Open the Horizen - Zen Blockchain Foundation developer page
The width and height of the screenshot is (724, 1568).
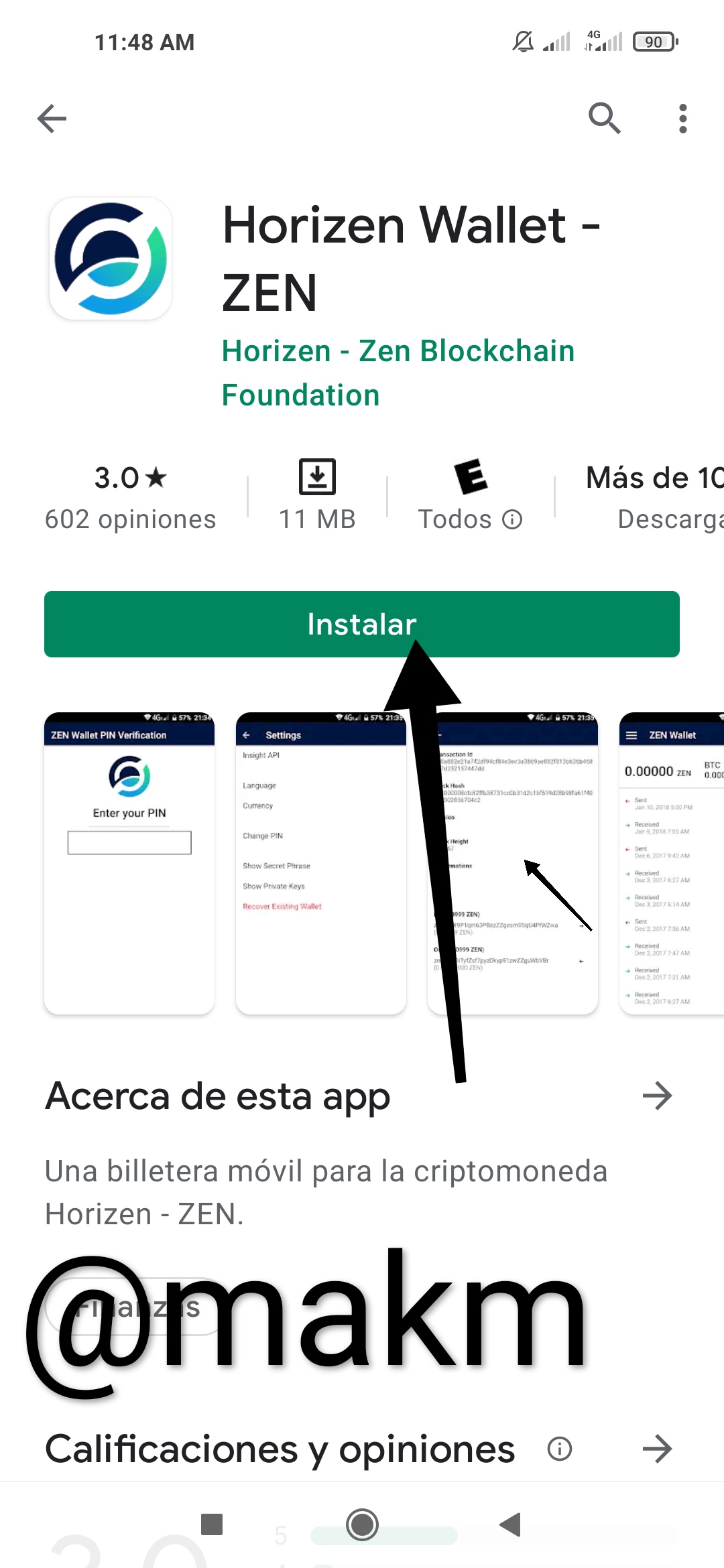click(398, 373)
